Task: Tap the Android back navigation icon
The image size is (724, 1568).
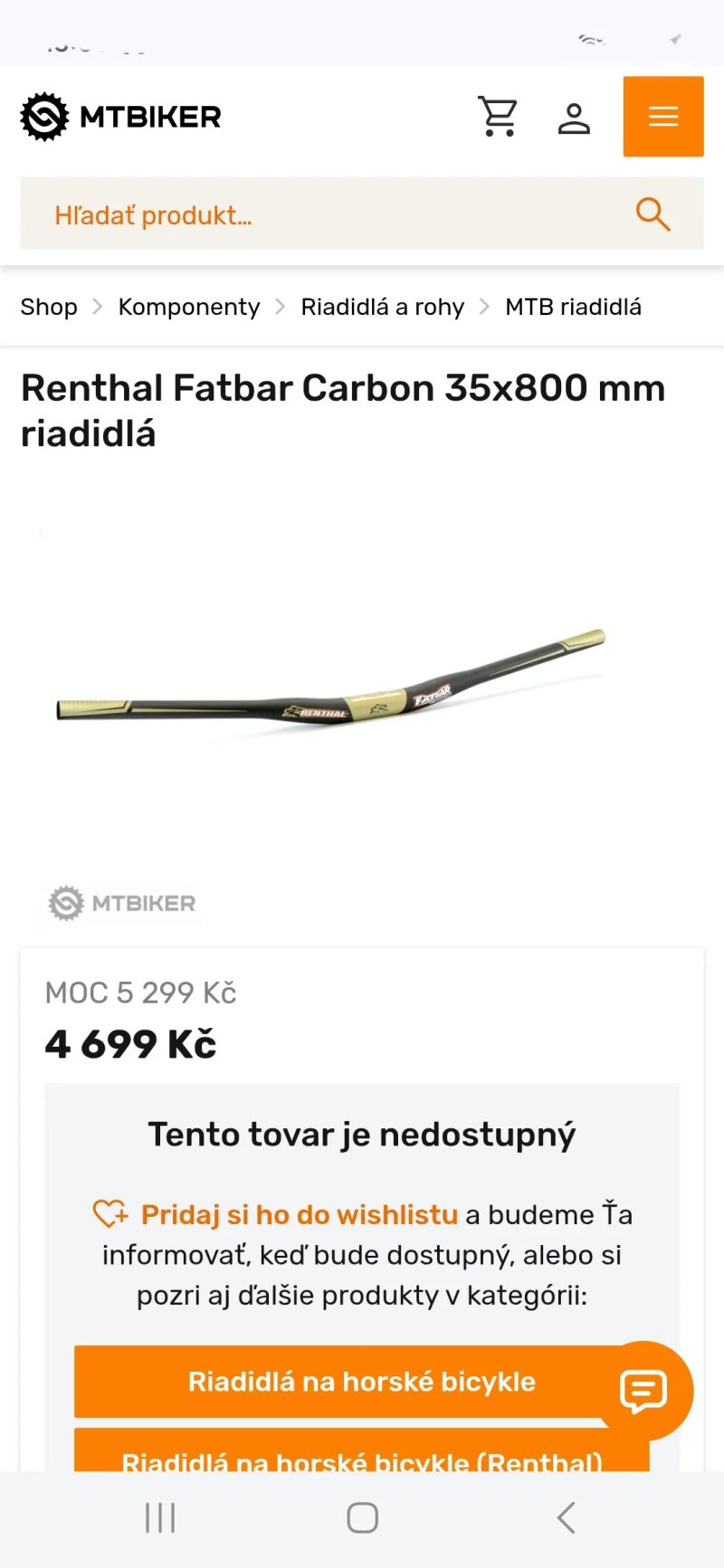Action: point(566,1518)
